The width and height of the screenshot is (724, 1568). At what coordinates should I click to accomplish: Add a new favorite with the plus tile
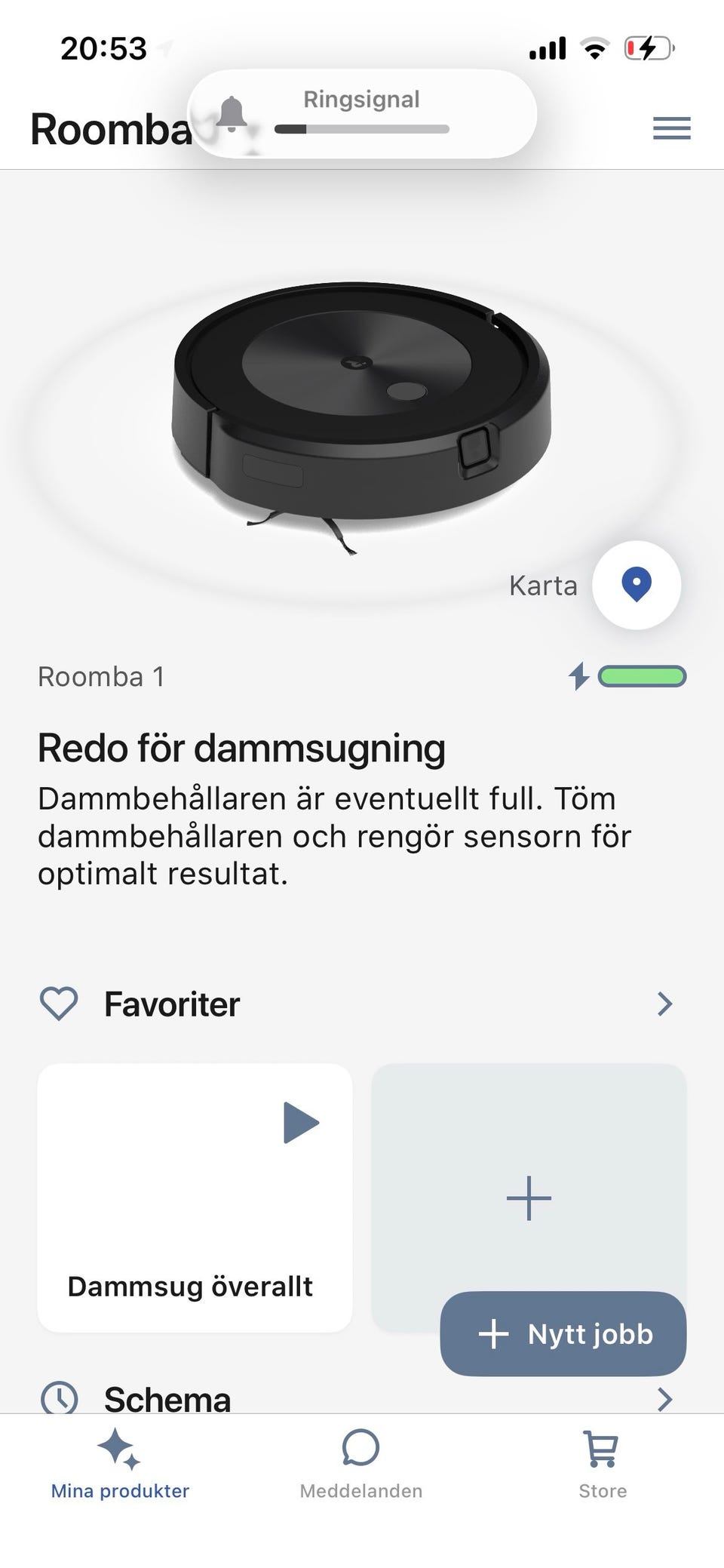pos(528,1177)
